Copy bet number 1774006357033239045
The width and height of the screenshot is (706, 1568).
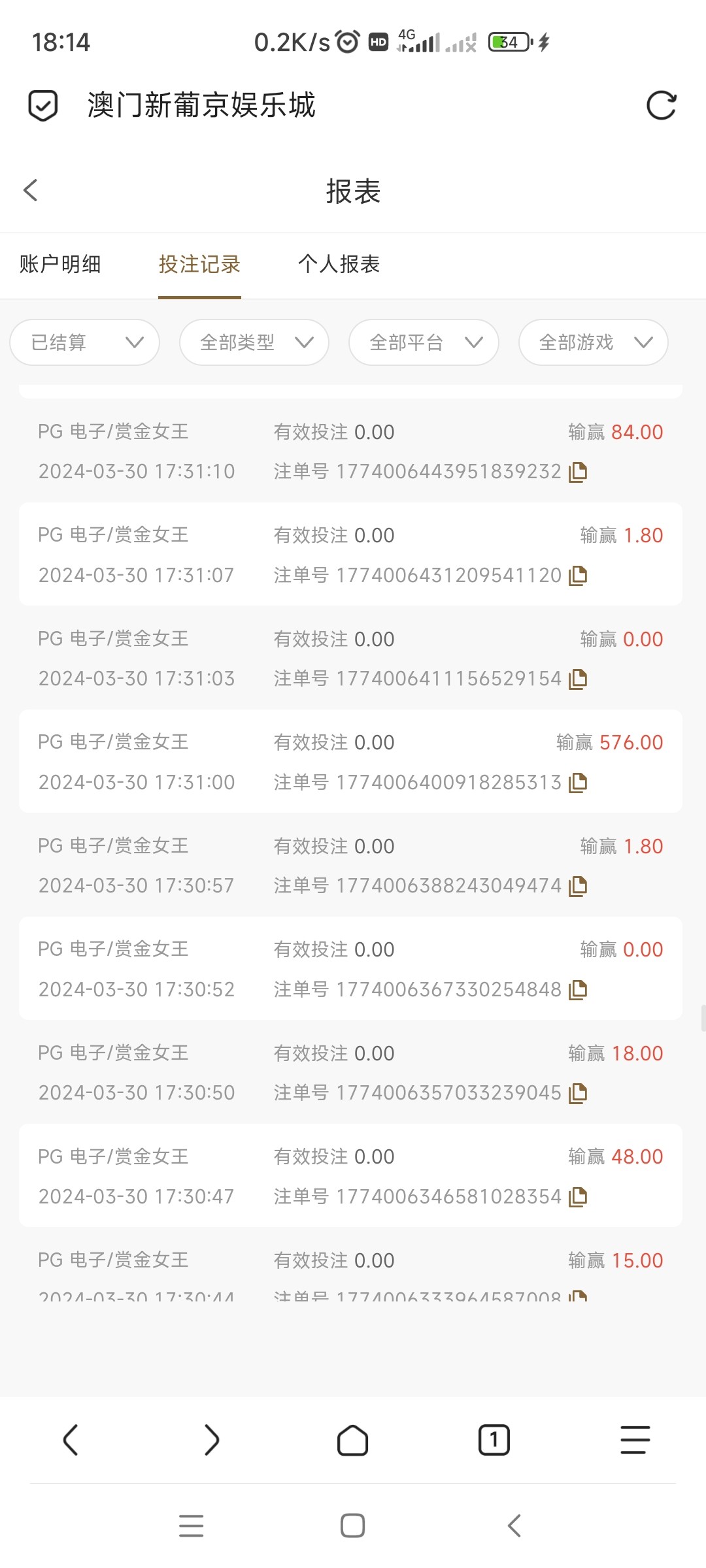click(x=578, y=1093)
